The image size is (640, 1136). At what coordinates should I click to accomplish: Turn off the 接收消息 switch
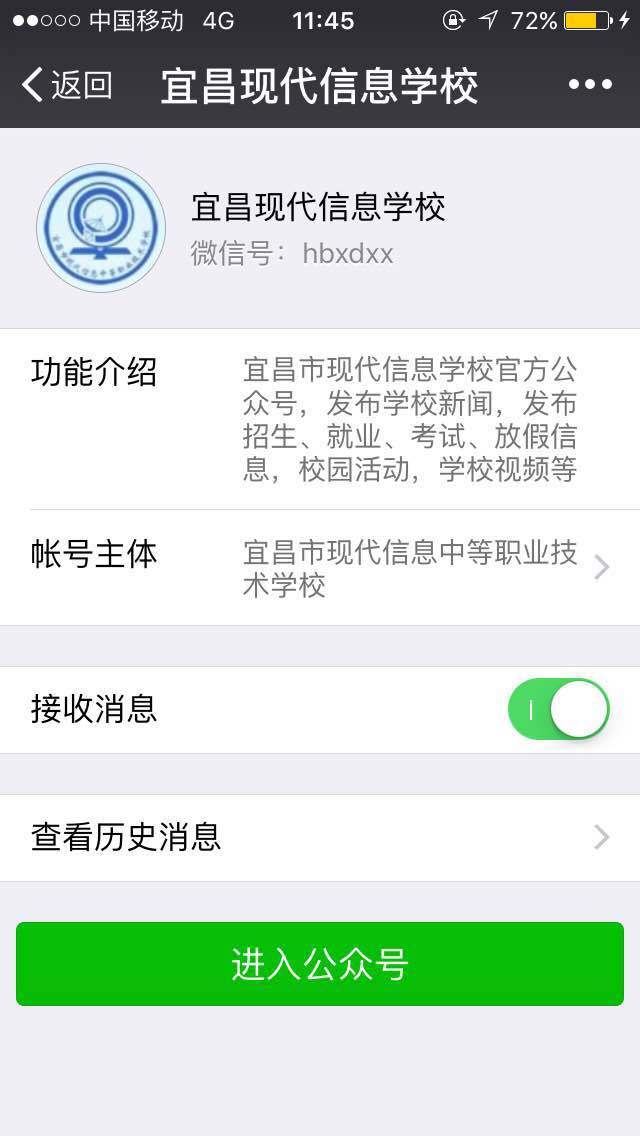pos(558,710)
